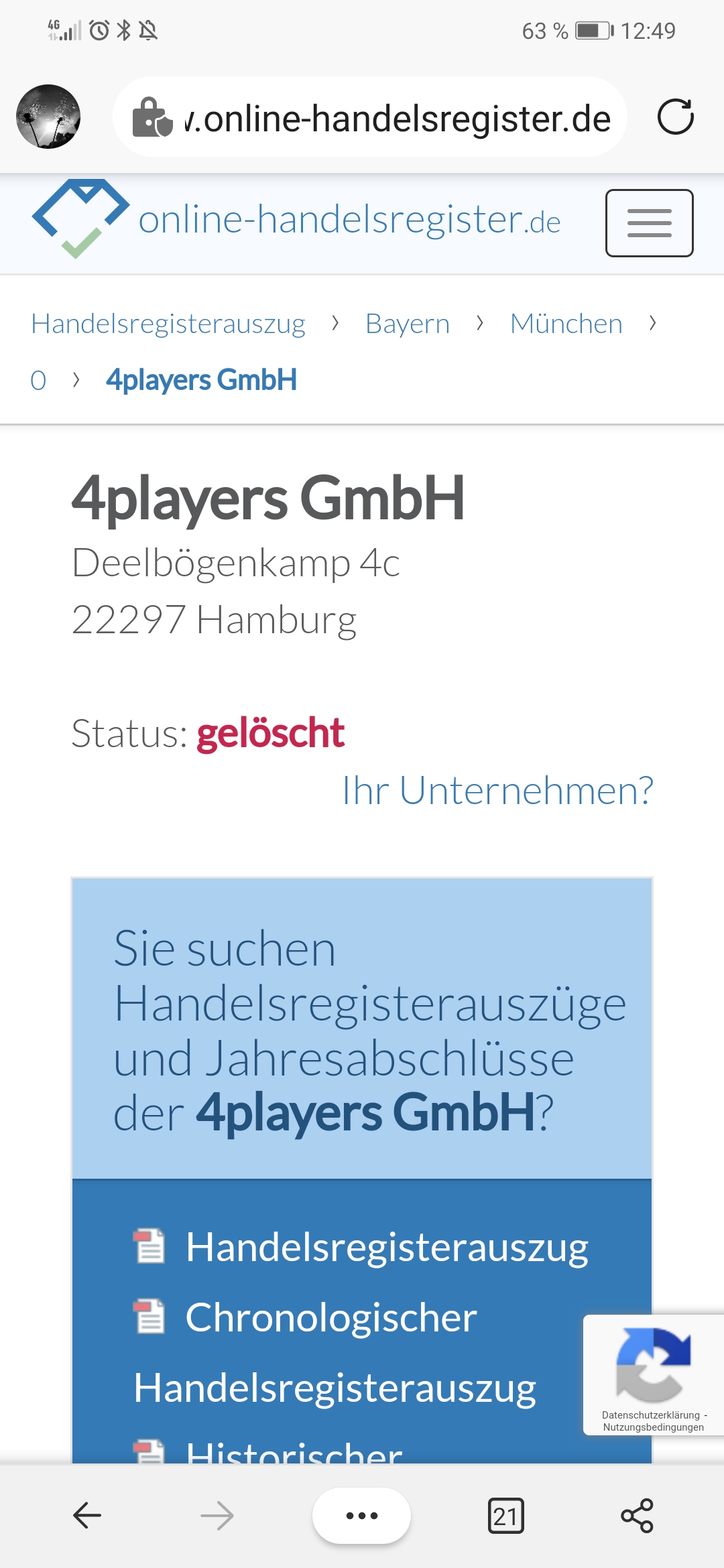
Task: Open the browser profile avatar
Action: [x=48, y=117]
